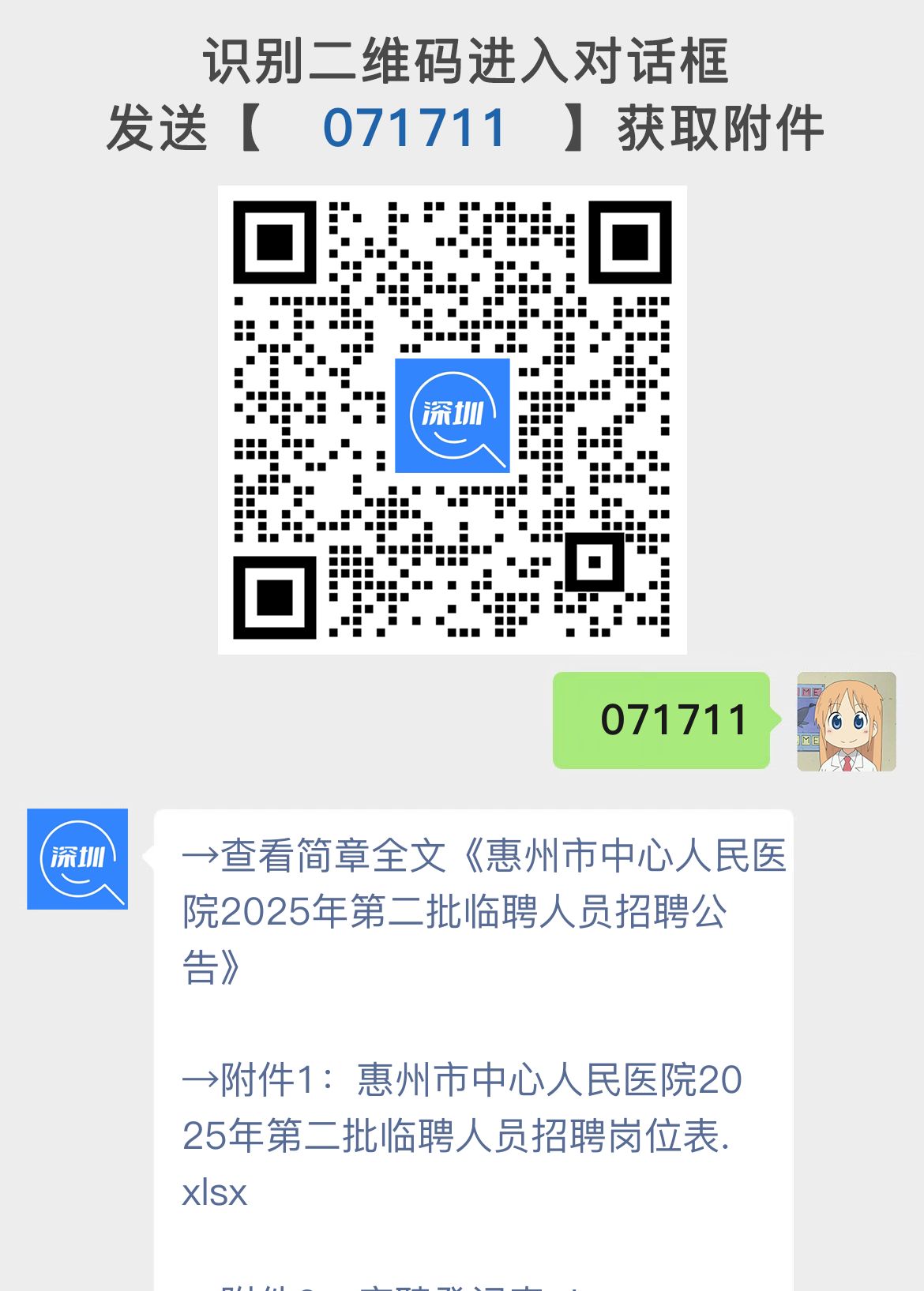The width and height of the screenshot is (924, 1291).
Task: Select the top-right corner marker of the QR code
Action: pyautogui.click(x=632, y=241)
